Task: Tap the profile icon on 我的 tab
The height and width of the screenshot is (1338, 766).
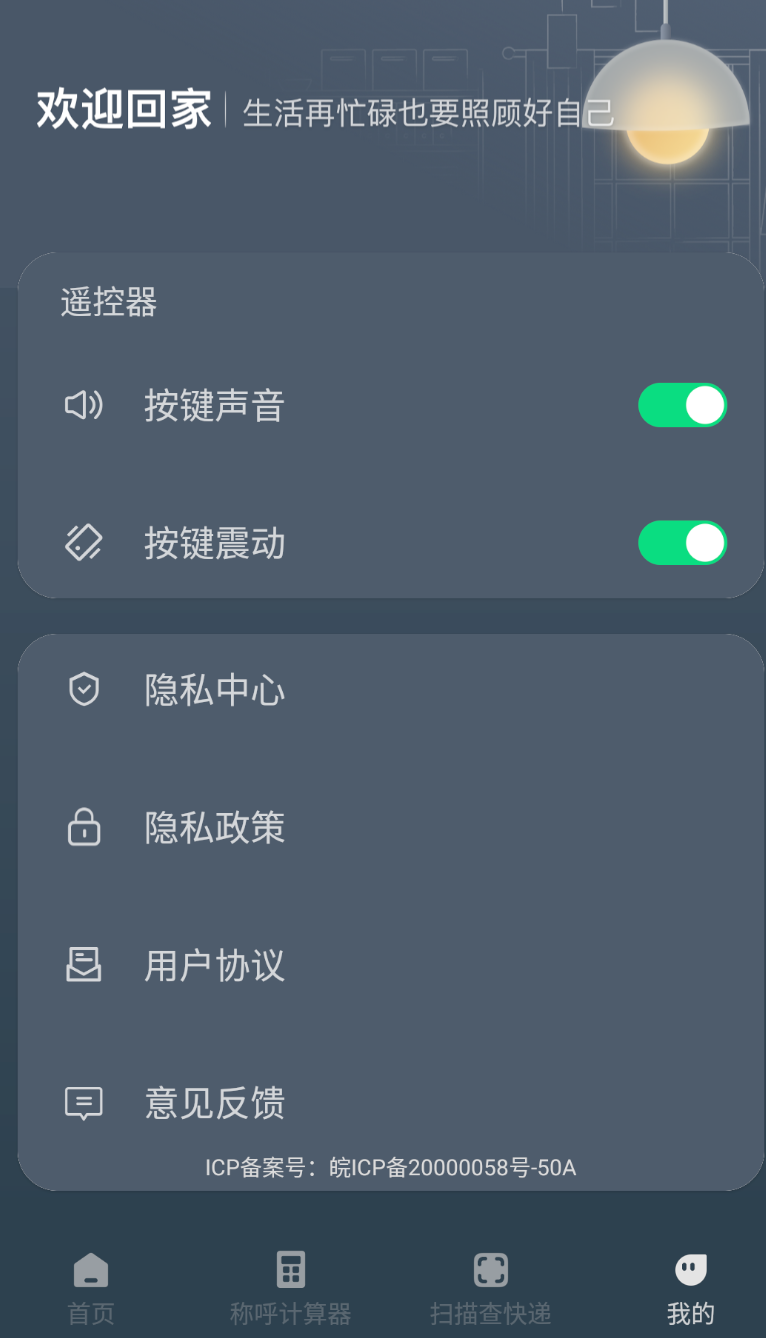Action: point(688,1268)
